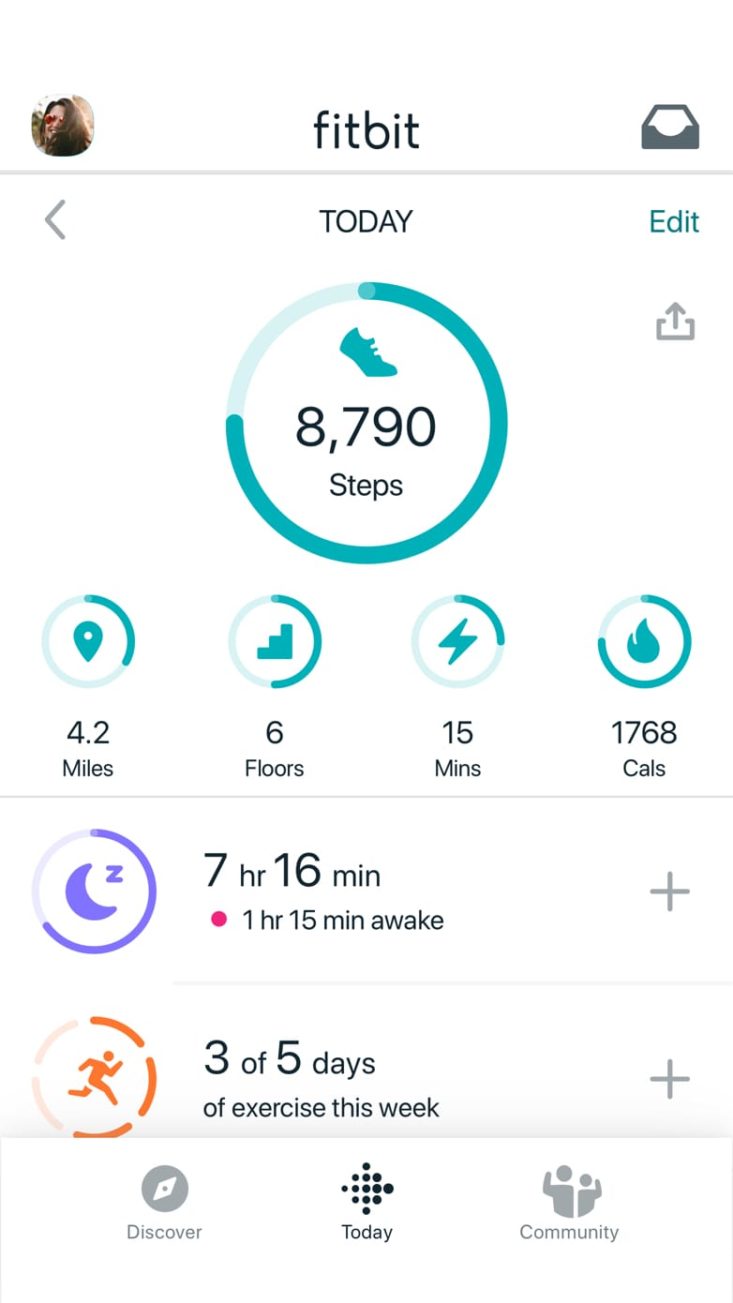
Task: Select the Miles location pin icon
Action: pyautogui.click(x=88, y=641)
